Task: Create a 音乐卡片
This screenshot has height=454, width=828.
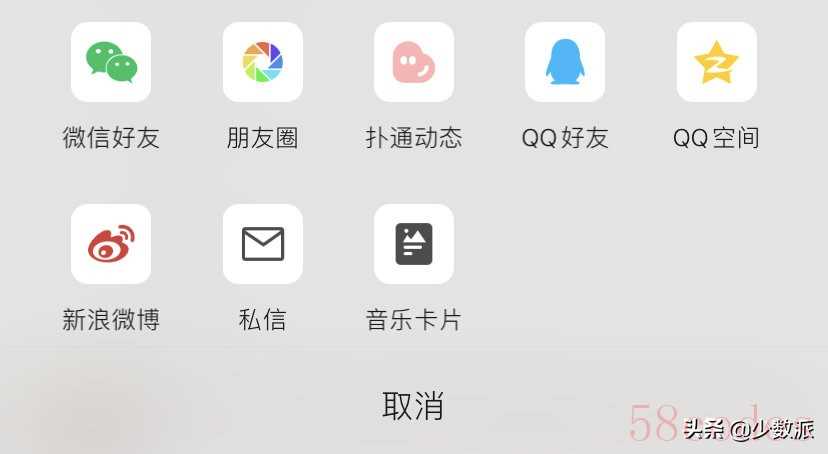Action: coord(414,244)
